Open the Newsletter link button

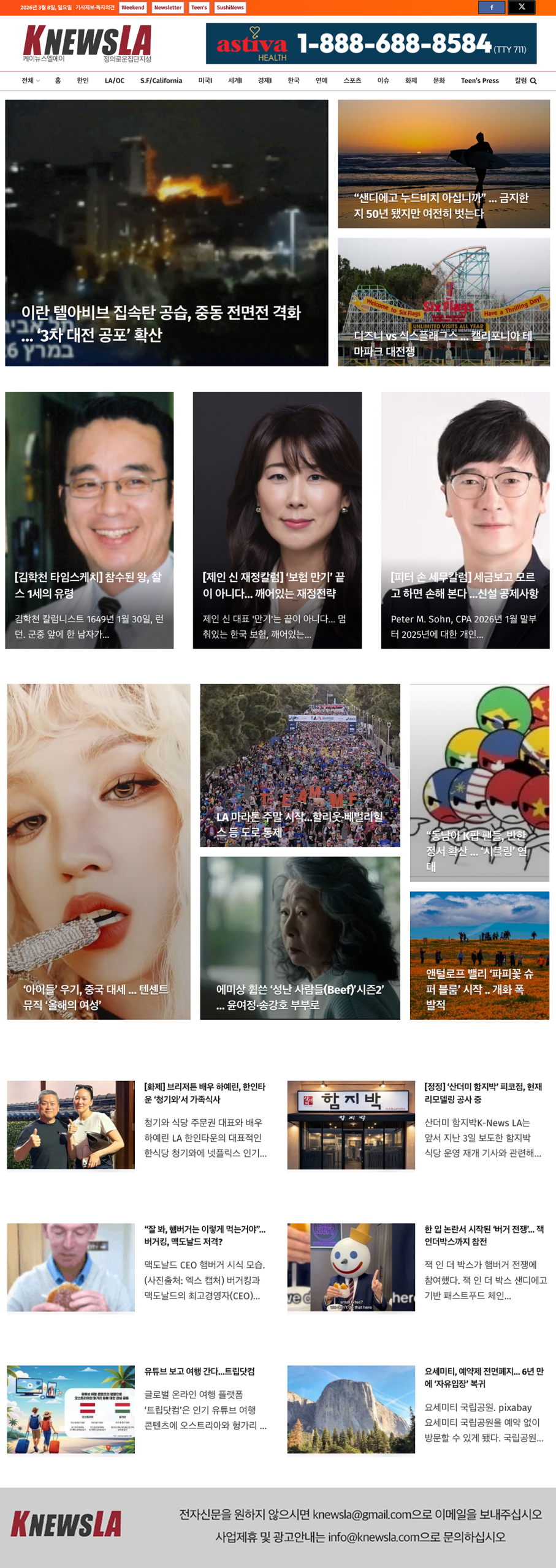tap(167, 7)
